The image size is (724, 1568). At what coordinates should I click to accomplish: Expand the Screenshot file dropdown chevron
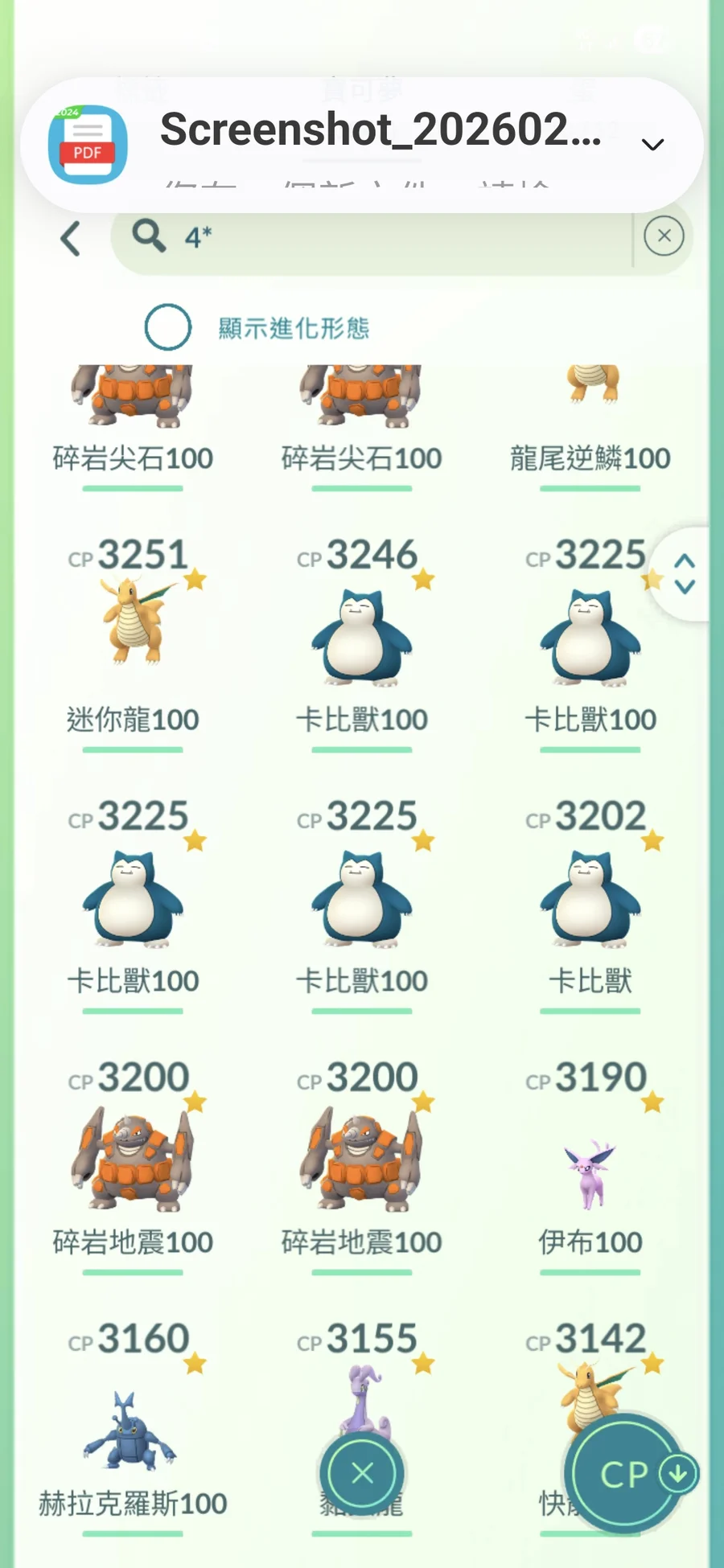click(652, 145)
